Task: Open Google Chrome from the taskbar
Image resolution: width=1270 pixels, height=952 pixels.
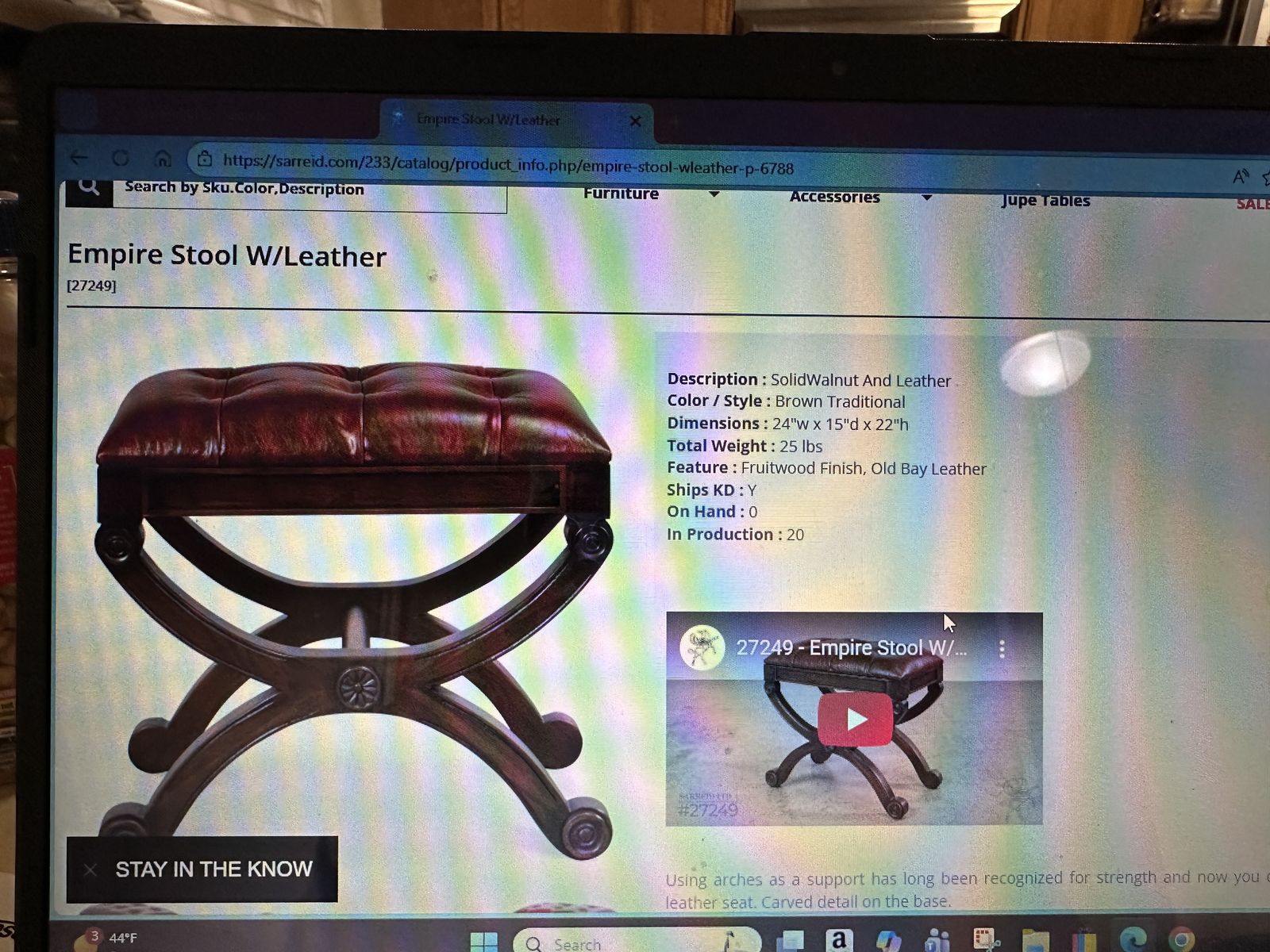Action: (1180, 941)
